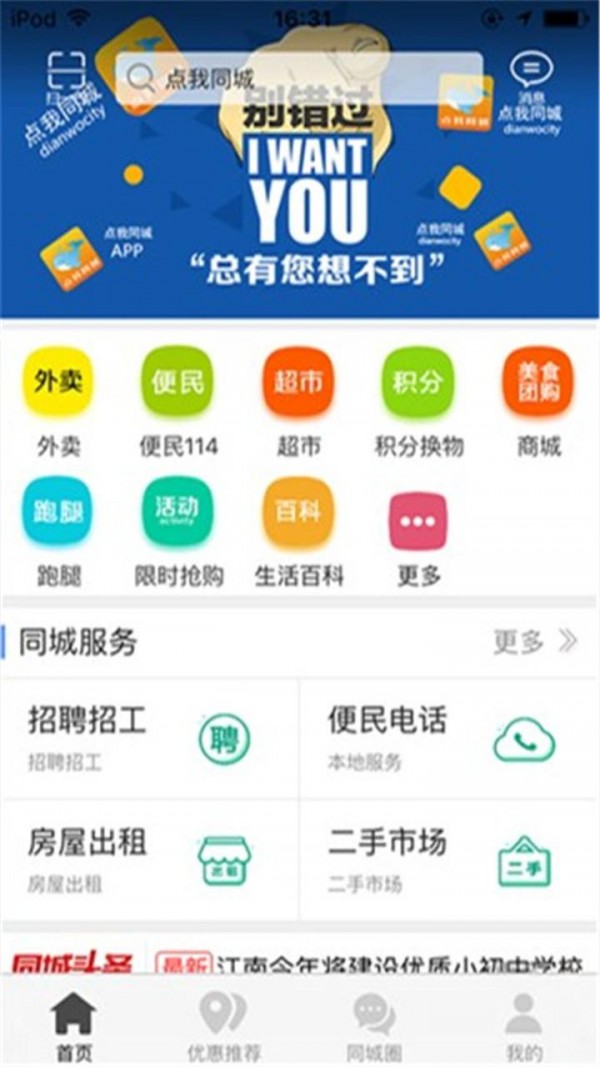This screenshot has height=1067, width=600.
Task: Show more categories via 更多 icon
Action: [x=418, y=521]
